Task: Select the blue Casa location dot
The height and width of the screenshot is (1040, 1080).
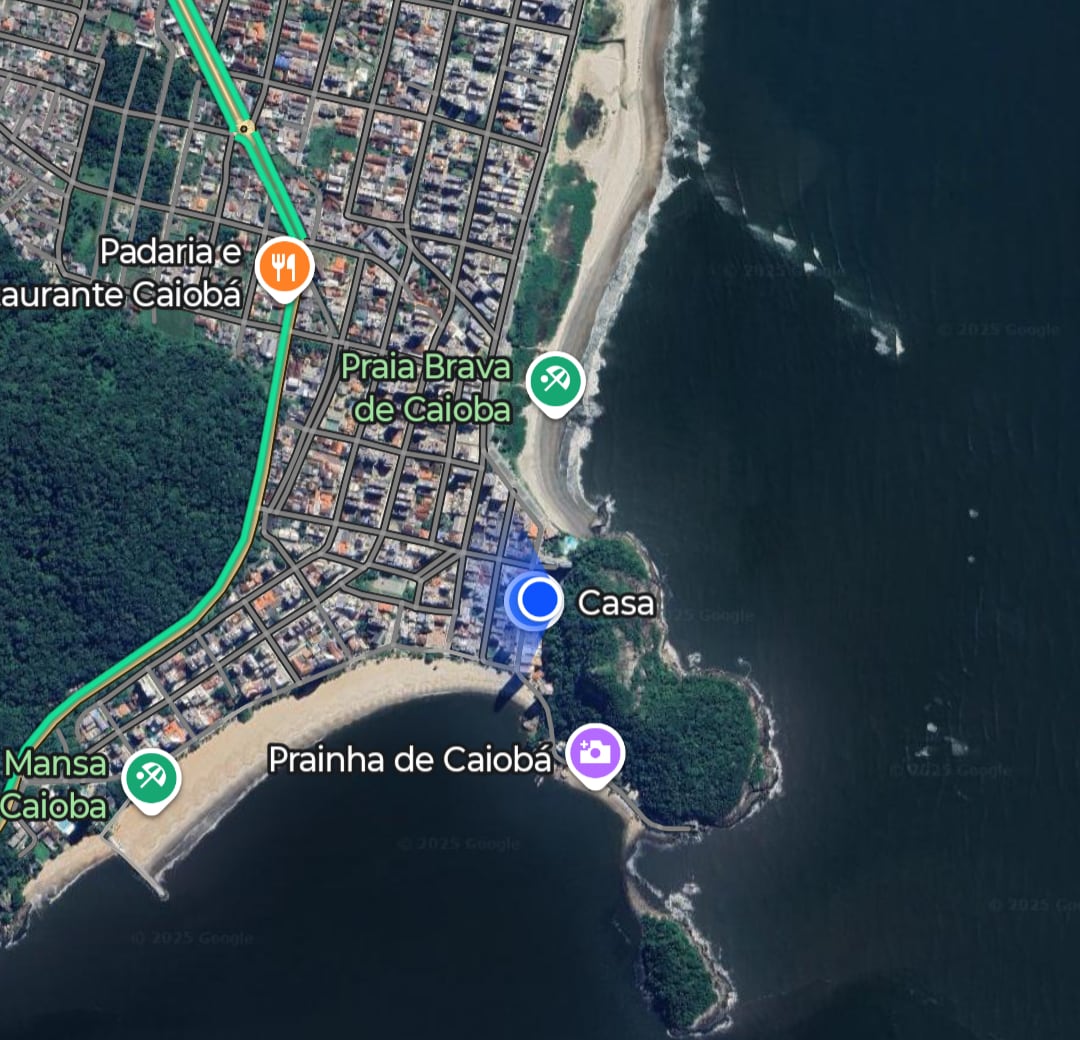Action: pos(541,600)
